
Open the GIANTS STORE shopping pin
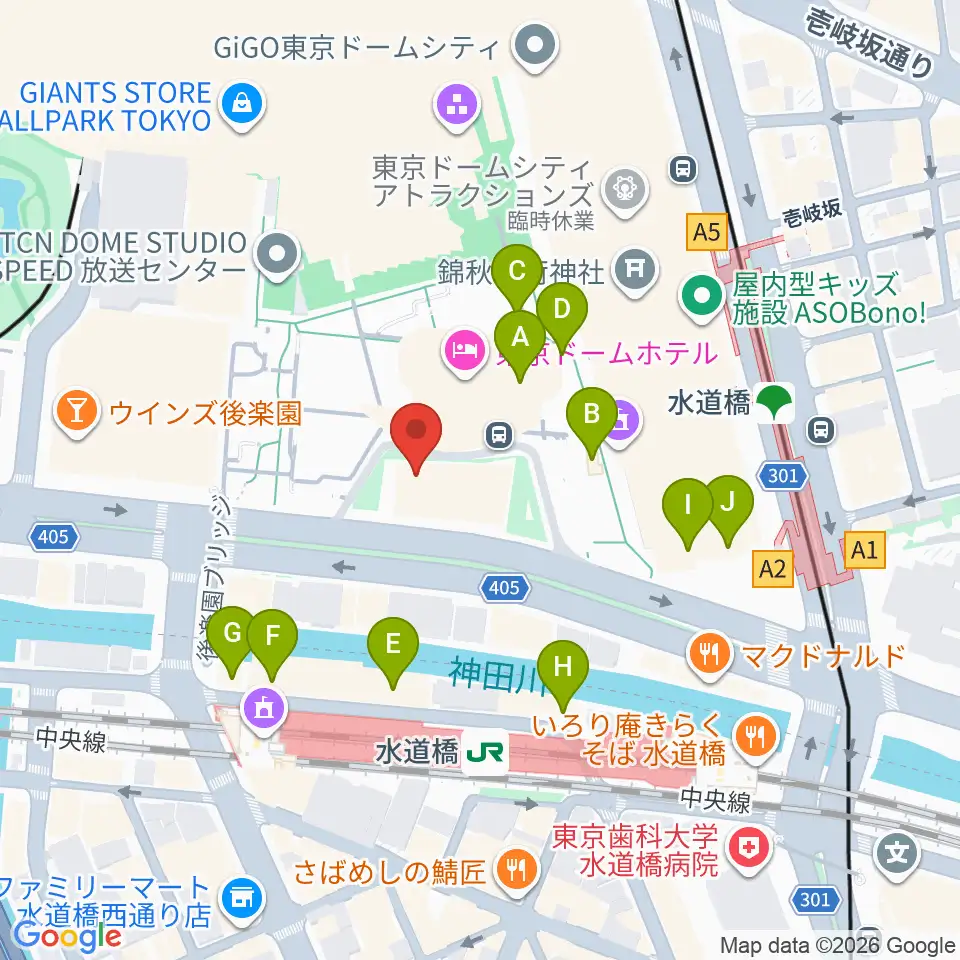tap(243, 107)
